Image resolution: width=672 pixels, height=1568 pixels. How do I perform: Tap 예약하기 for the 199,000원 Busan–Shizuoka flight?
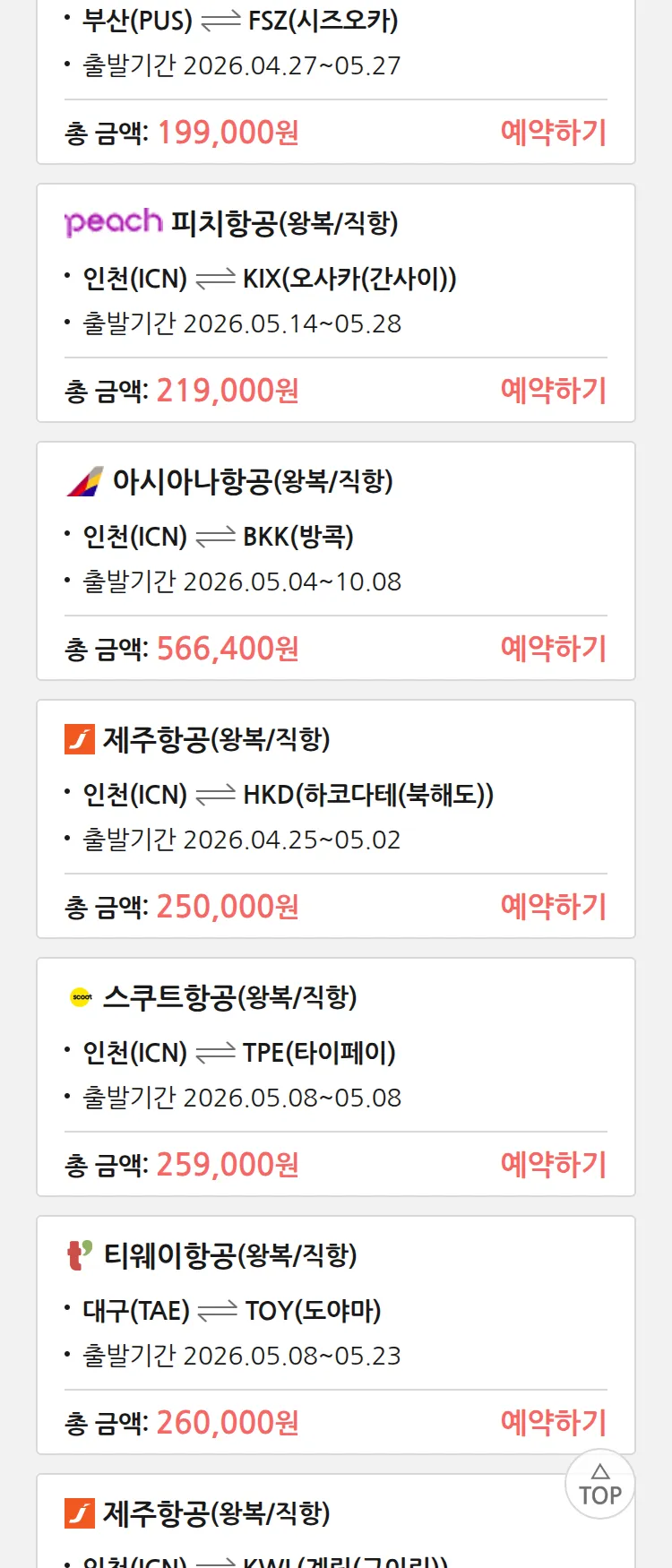(x=553, y=133)
